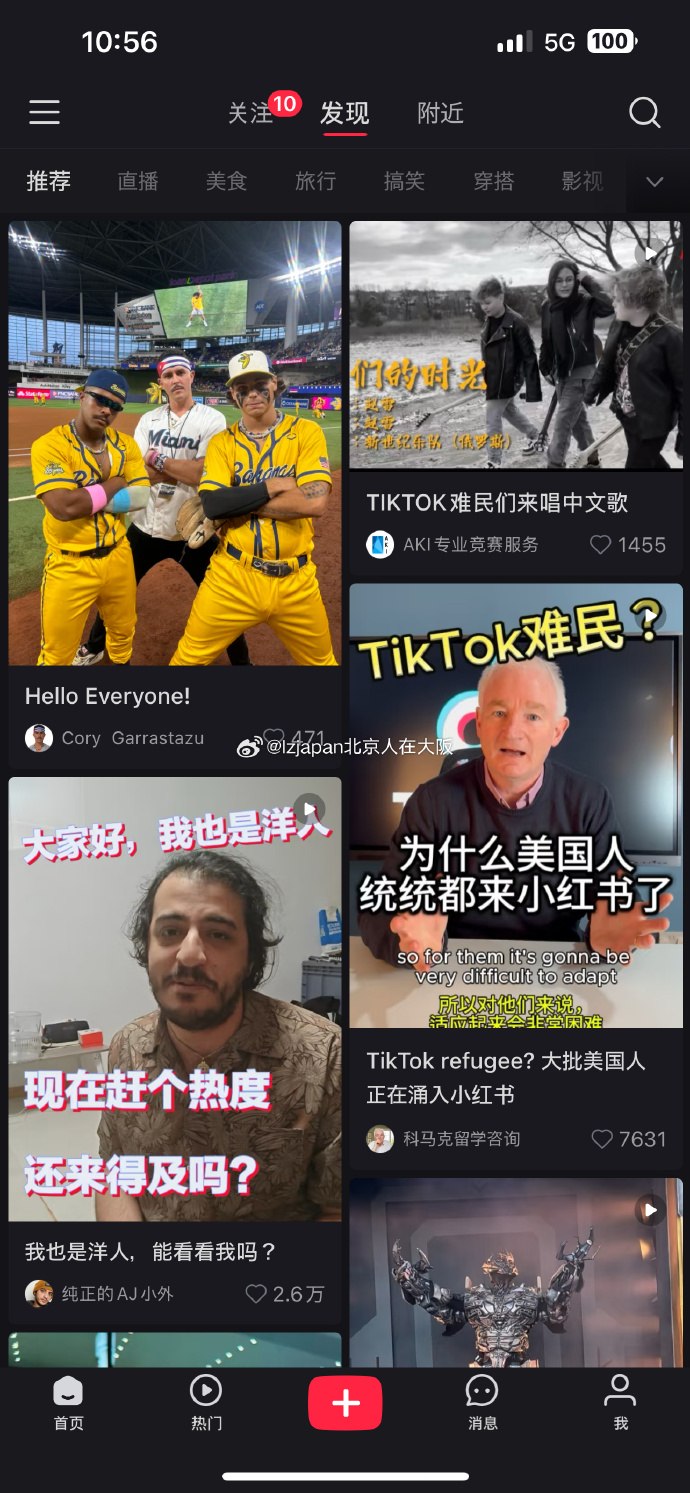
Task: Select the 美食 category
Action: coord(226,181)
